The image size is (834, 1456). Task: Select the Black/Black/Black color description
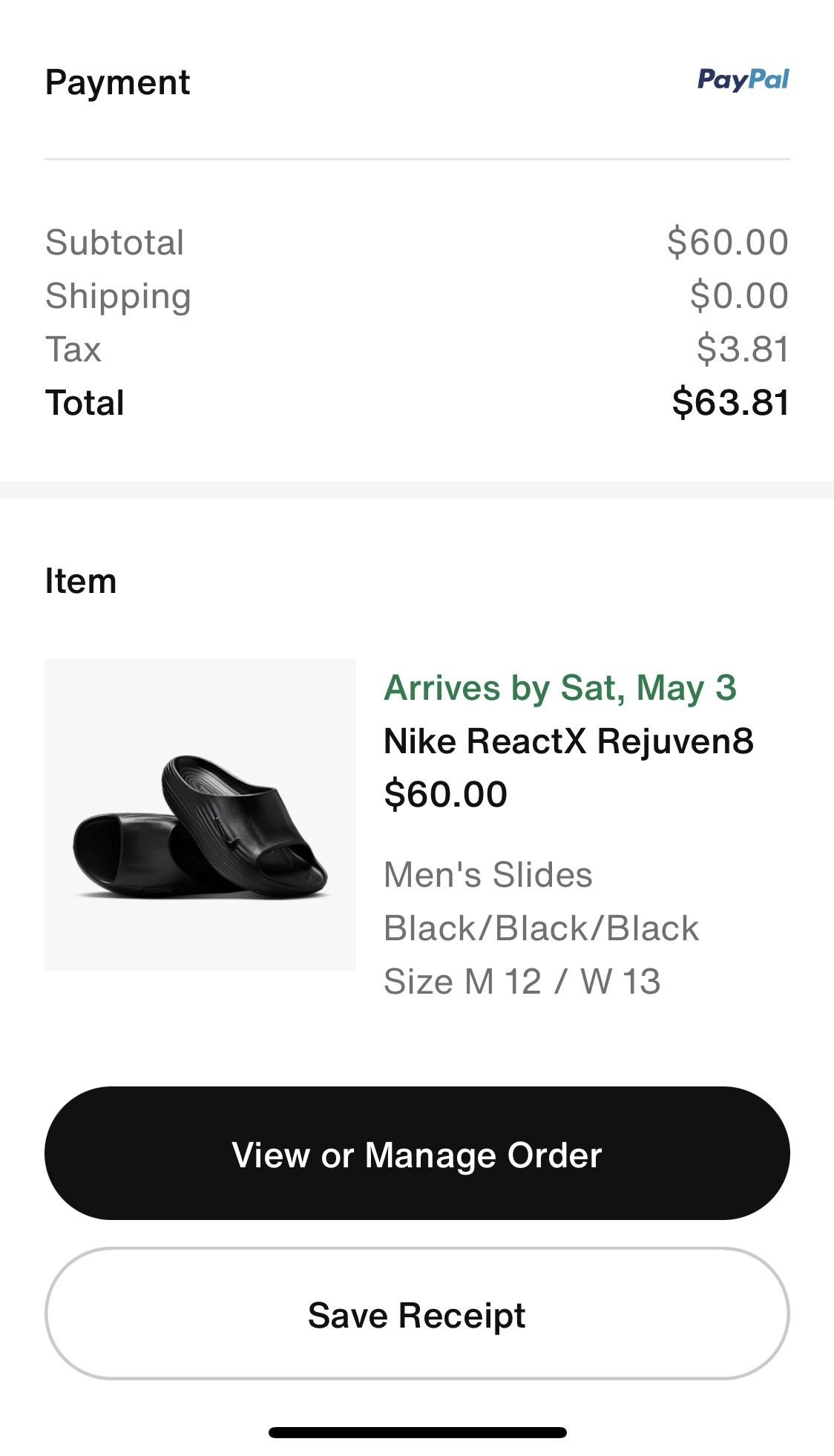(x=541, y=927)
